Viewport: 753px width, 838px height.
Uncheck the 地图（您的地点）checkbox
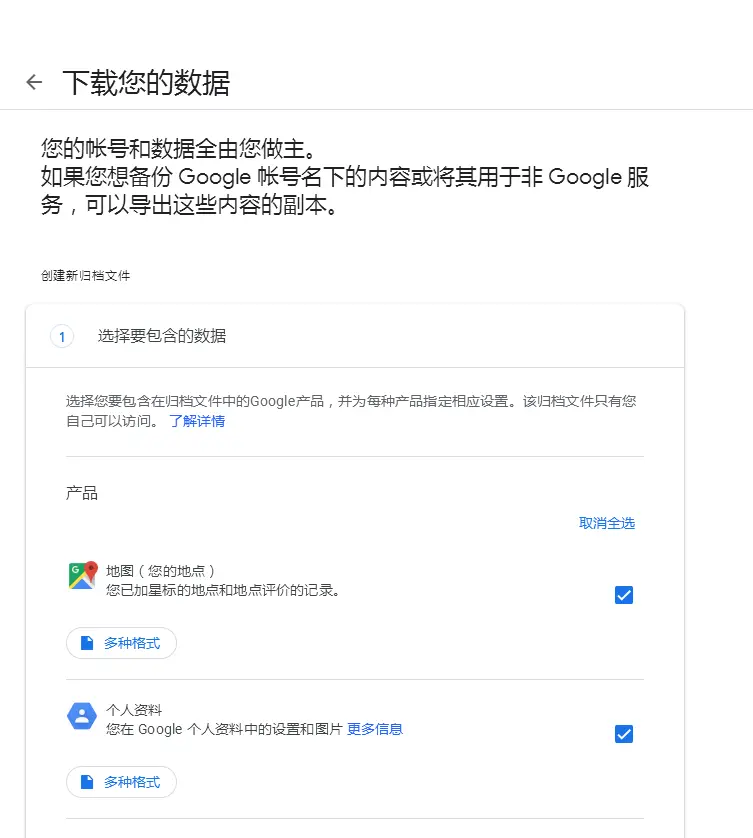(x=624, y=595)
